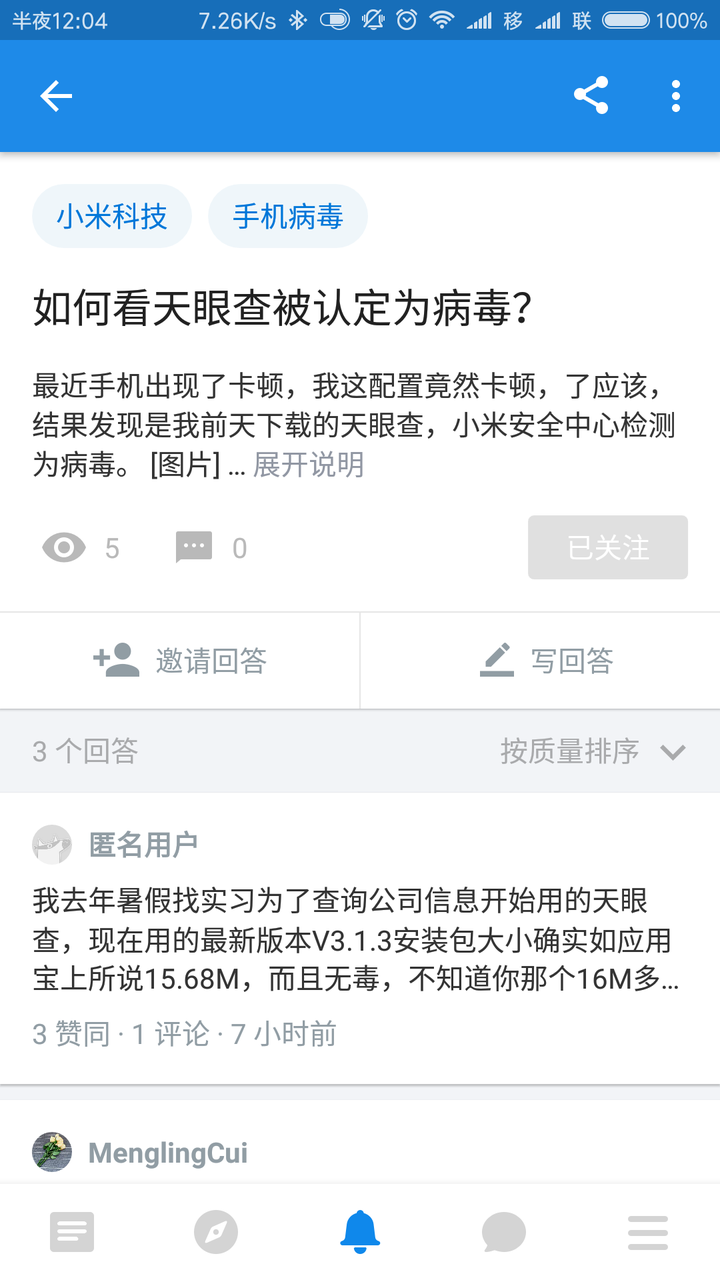This screenshot has width=720, height=1280.
Task: Tap 写回答 to write an answer
Action: 546,661
